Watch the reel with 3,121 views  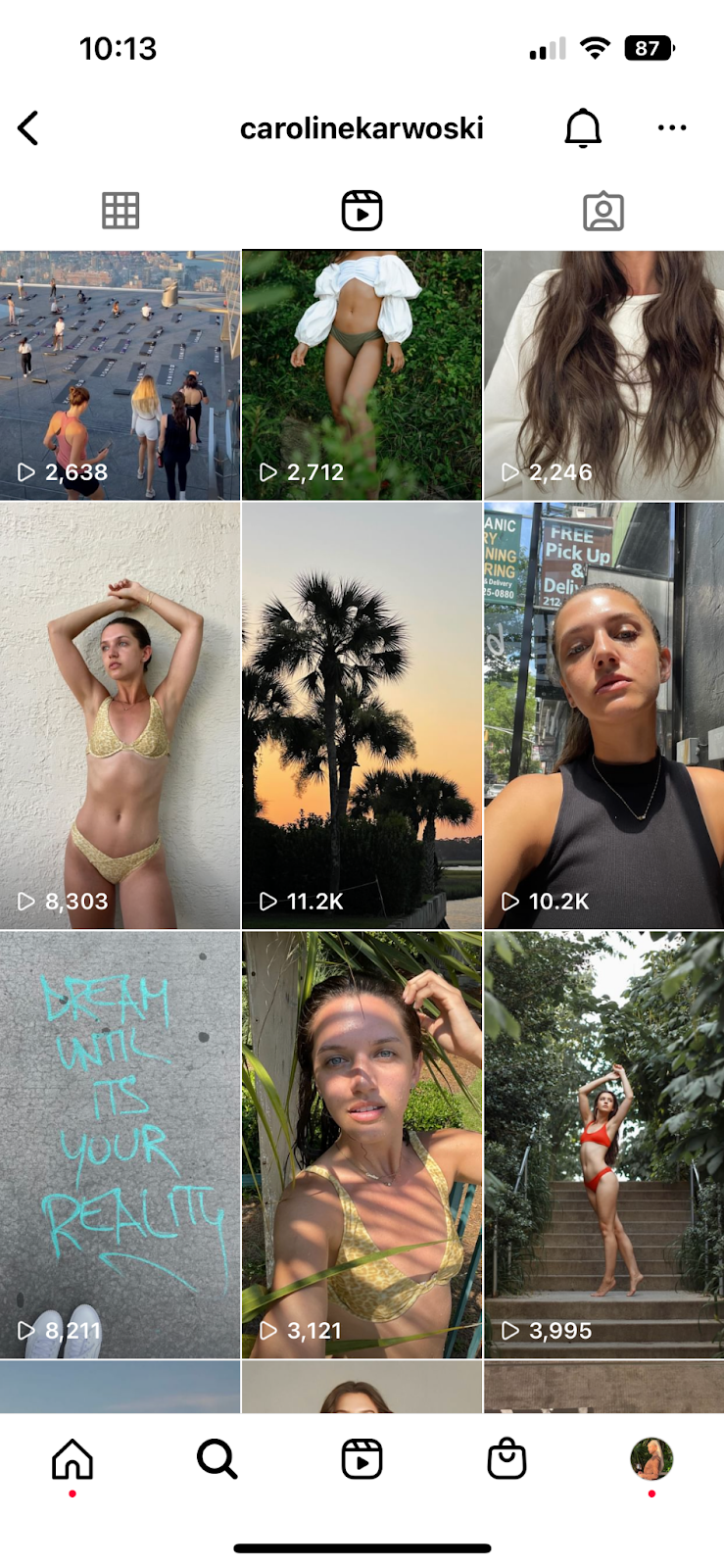click(362, 1144)
